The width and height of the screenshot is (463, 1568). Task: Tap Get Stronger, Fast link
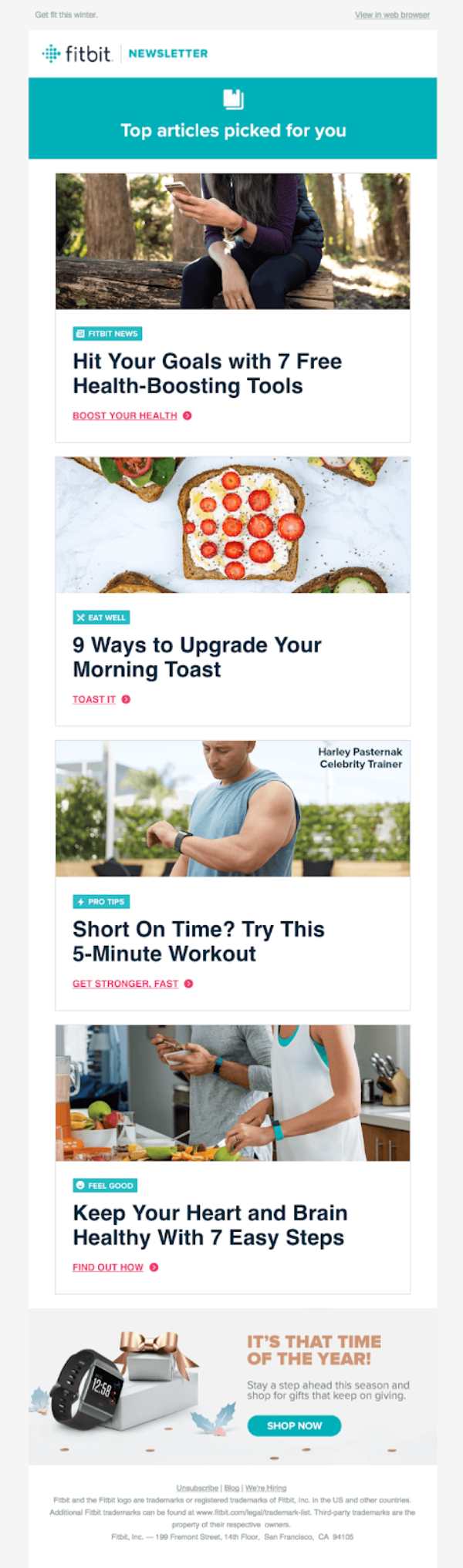tap(126, 984)
